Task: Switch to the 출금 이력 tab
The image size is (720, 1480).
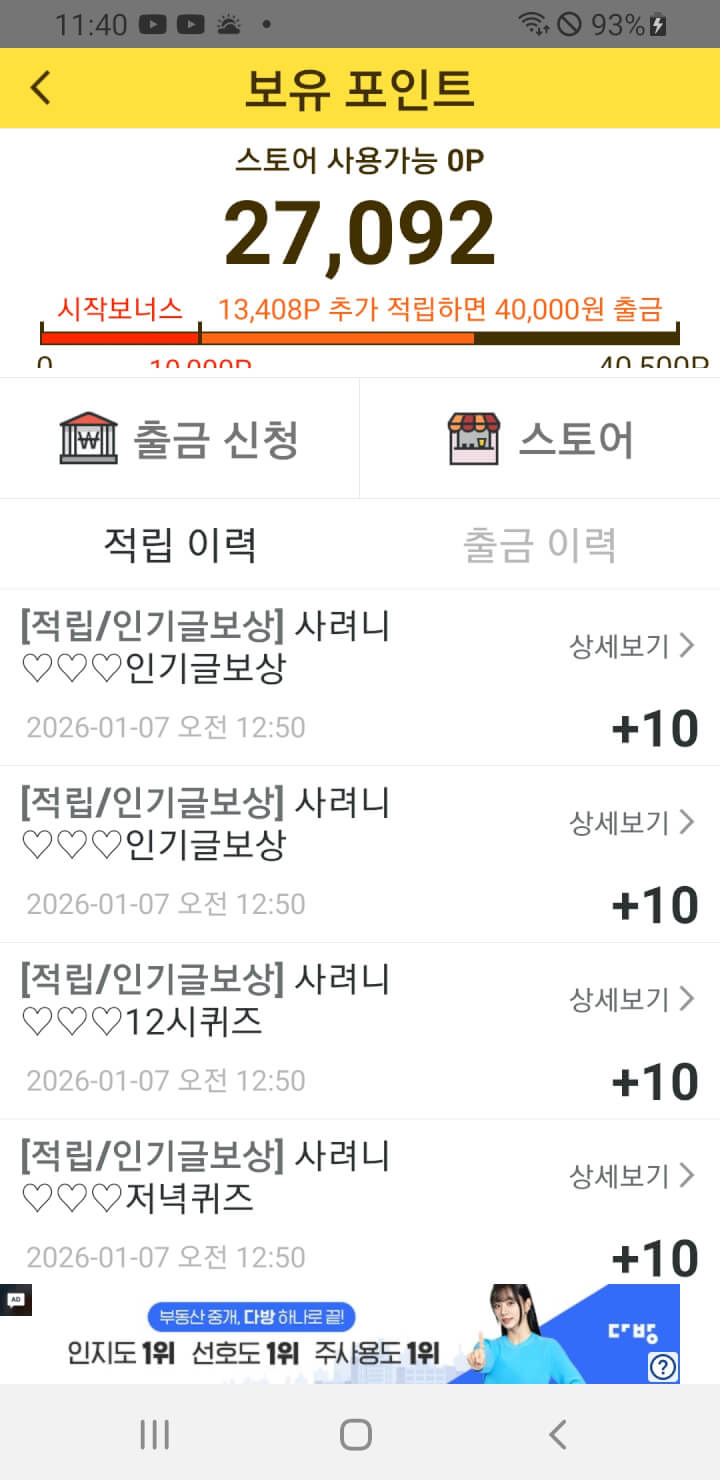Action: coord(539,545)
